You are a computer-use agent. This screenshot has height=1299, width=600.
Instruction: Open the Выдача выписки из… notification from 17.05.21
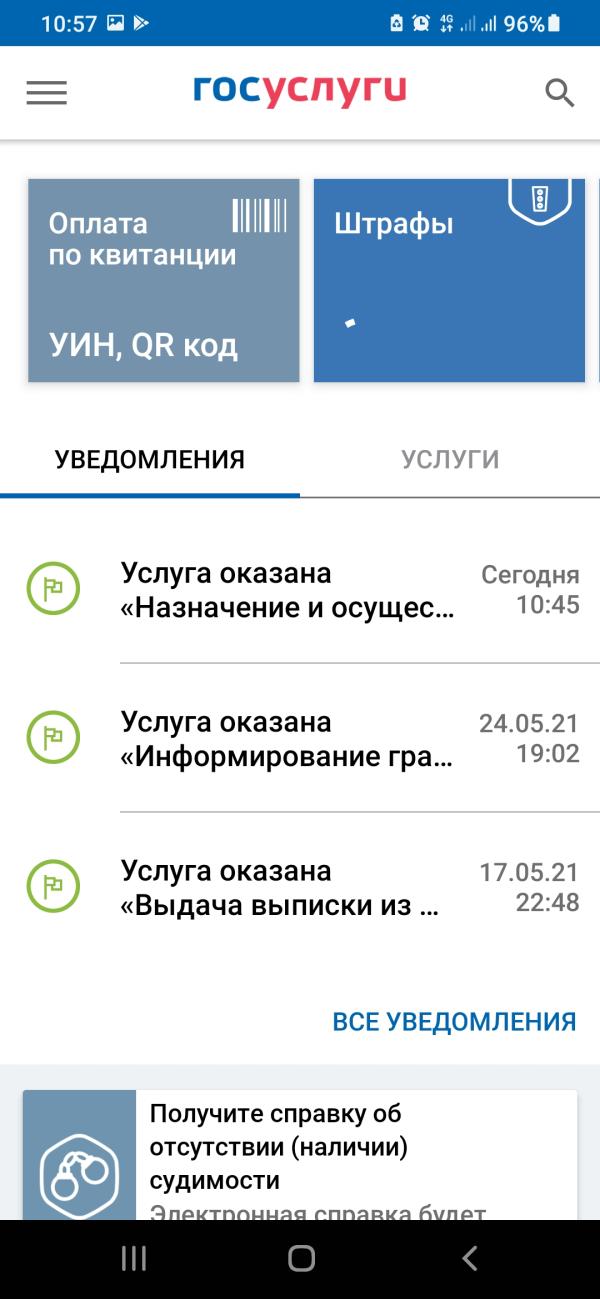click(300, 887)
